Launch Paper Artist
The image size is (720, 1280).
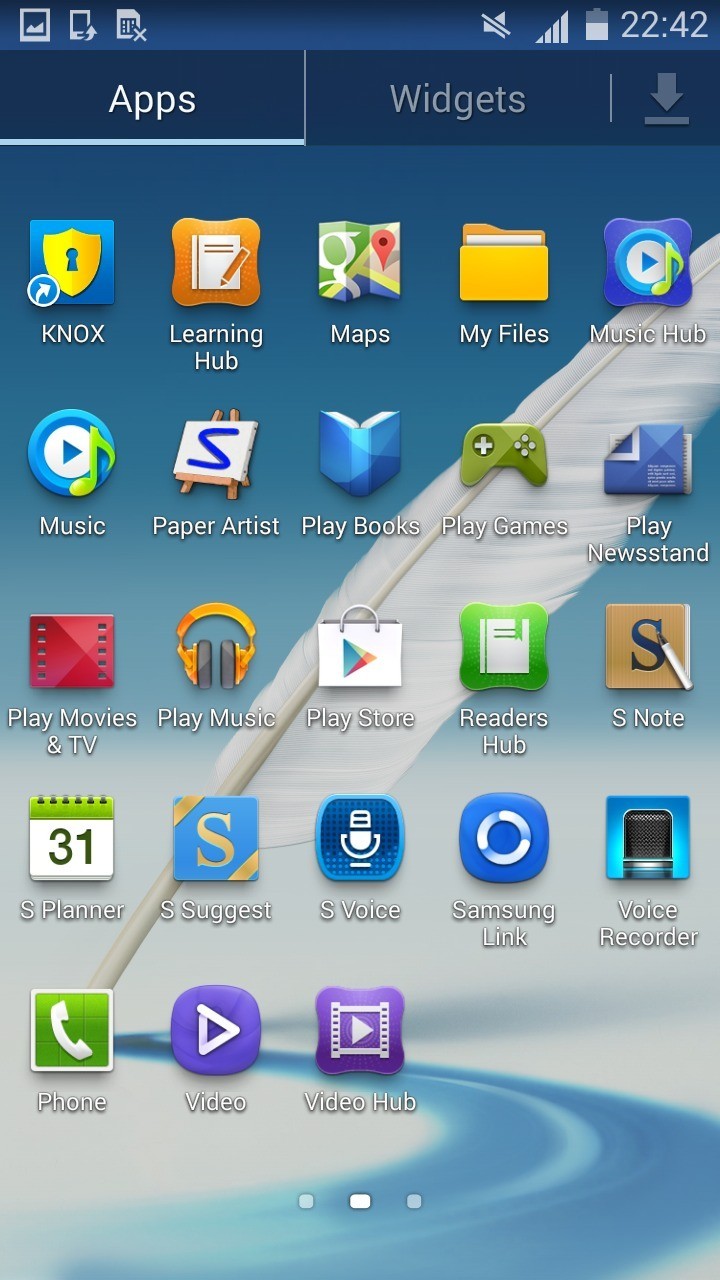(216, 455)
